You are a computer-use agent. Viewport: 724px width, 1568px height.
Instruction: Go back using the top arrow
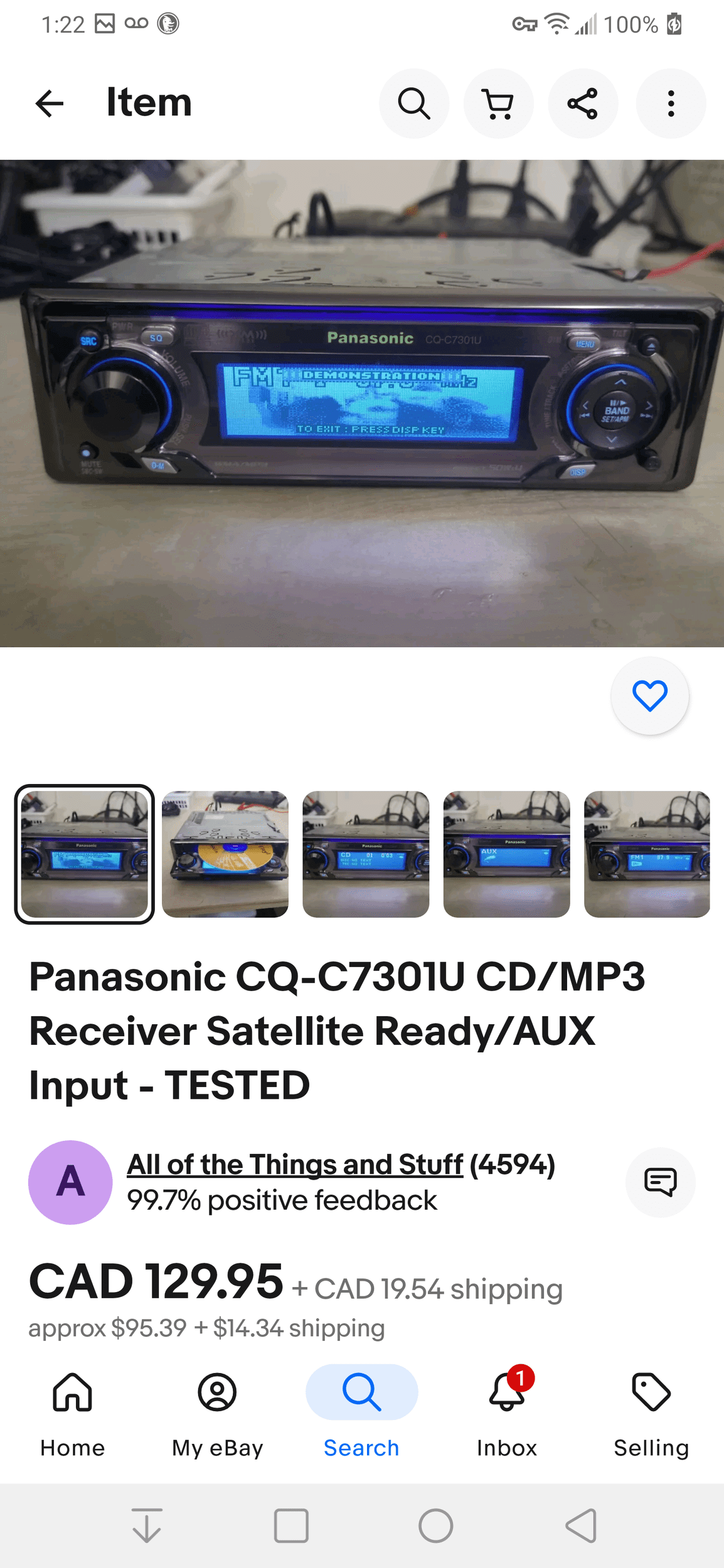pos(50,103)
